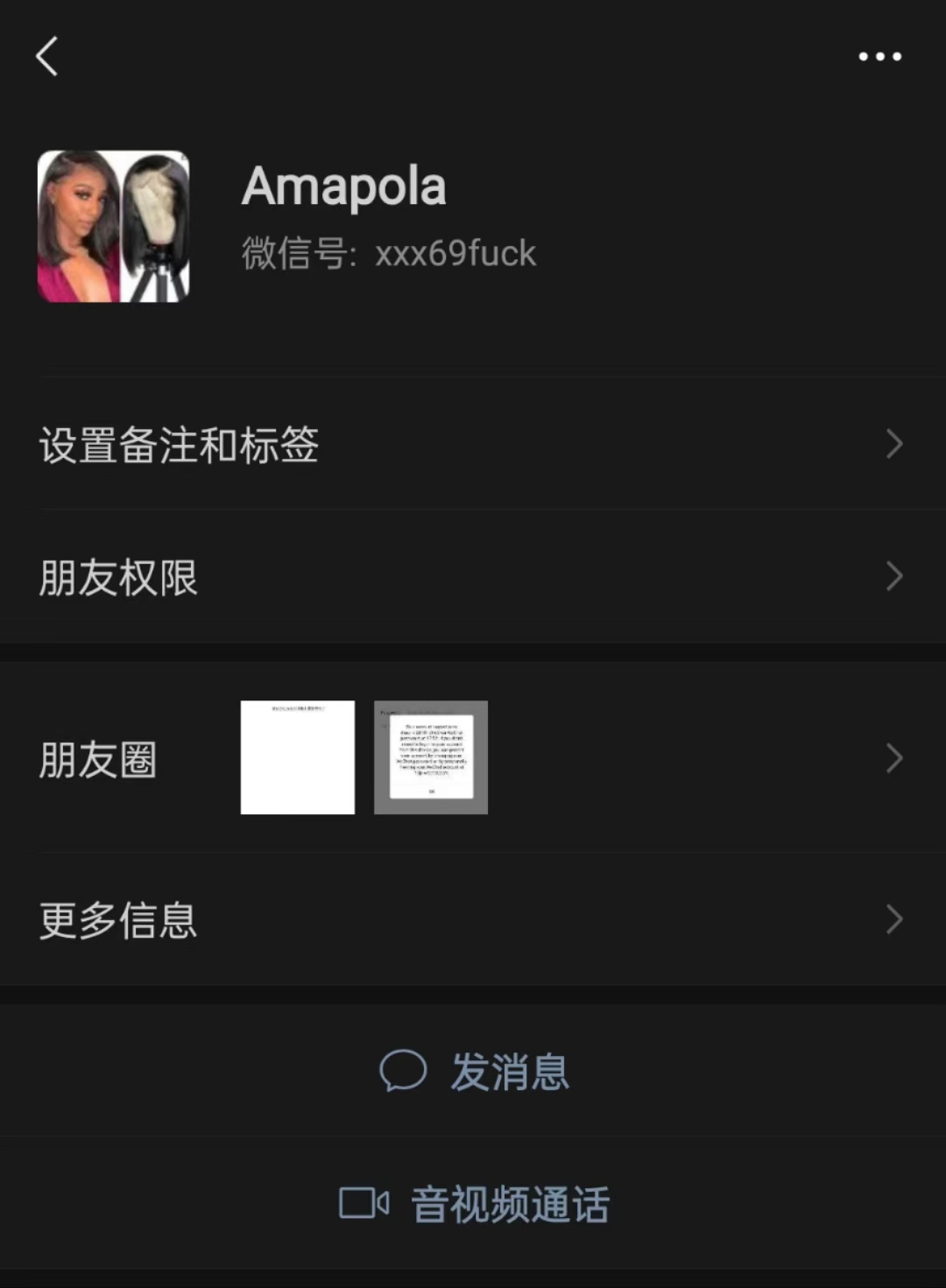
Task: Select the 更多信息 menu entry
Action: (116, 920)
